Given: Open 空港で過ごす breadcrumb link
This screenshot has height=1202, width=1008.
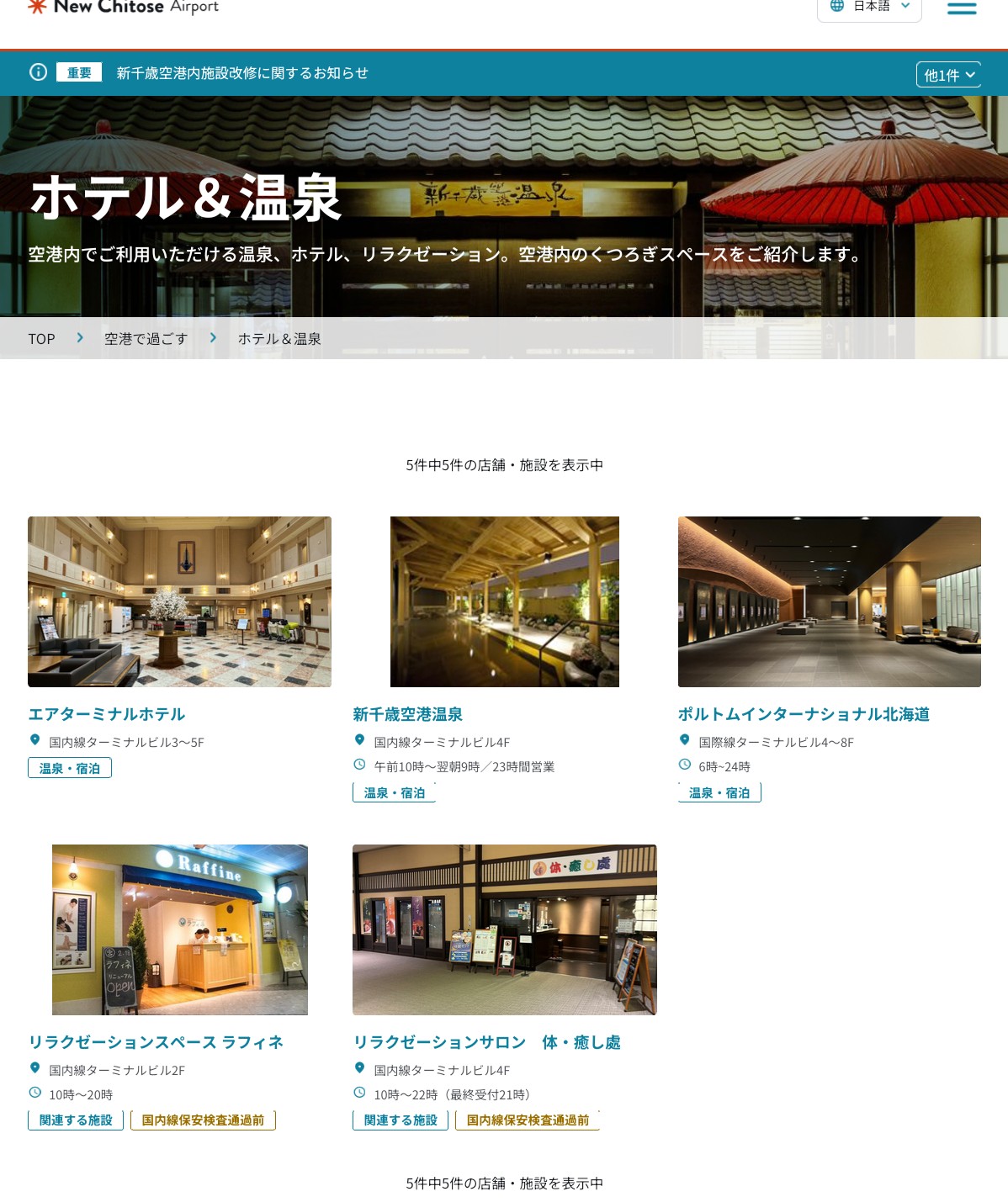Looking at the screenshot, I should point(146,339).
